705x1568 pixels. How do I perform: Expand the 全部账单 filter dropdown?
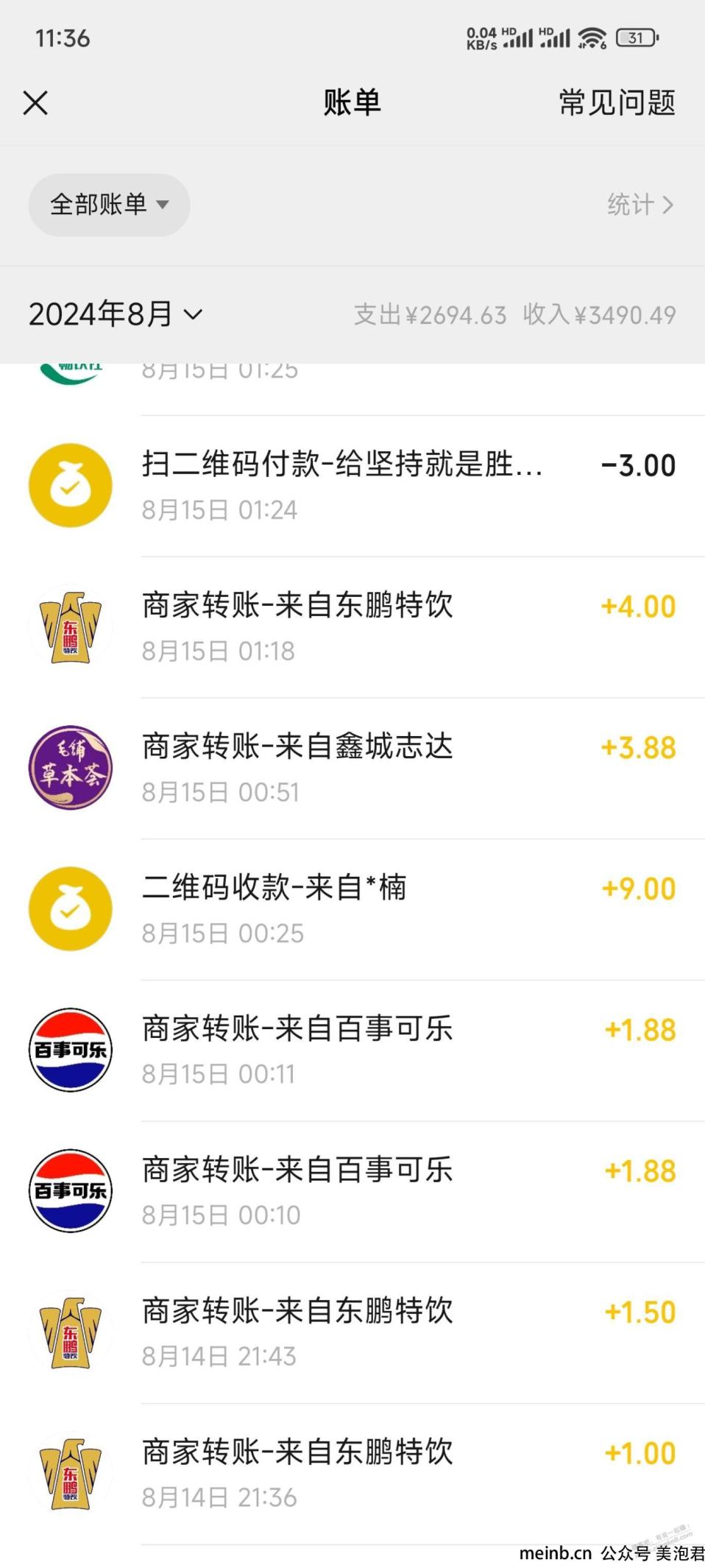click(109, 205)
